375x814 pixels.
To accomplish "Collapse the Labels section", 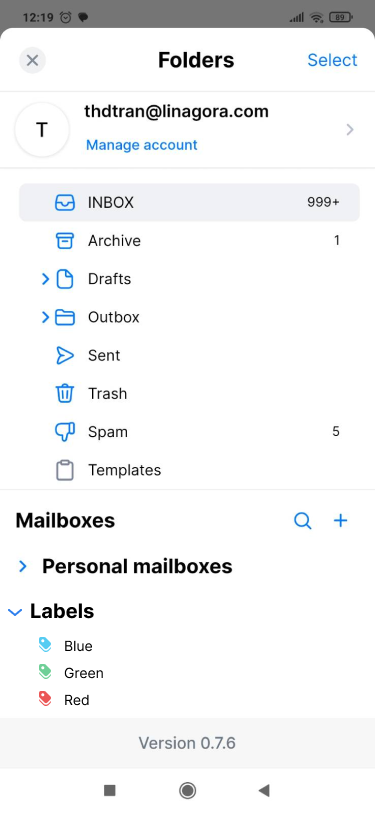I will (15, 612).
